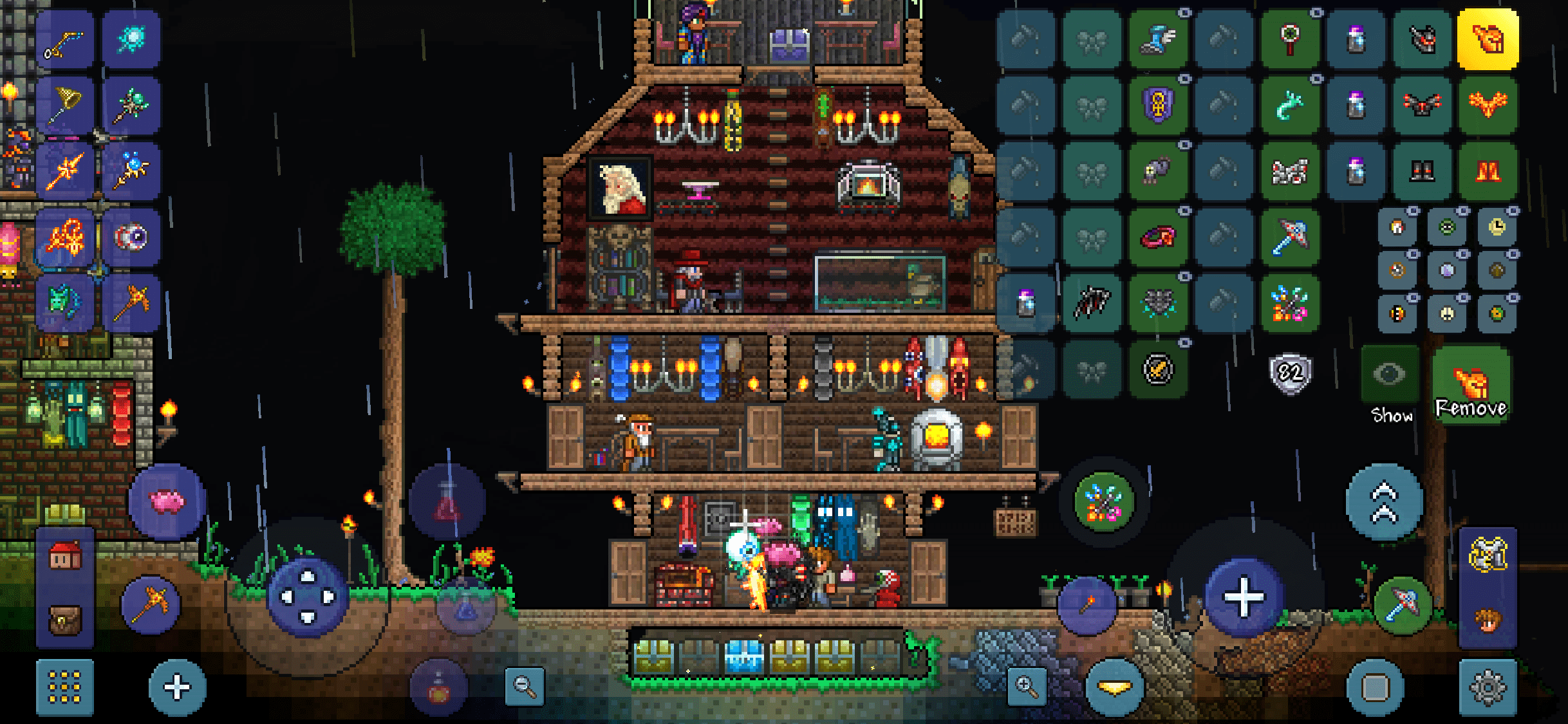Open the settings gear
Viewport: 1568px width, 724px height.
pos(1488,687)
